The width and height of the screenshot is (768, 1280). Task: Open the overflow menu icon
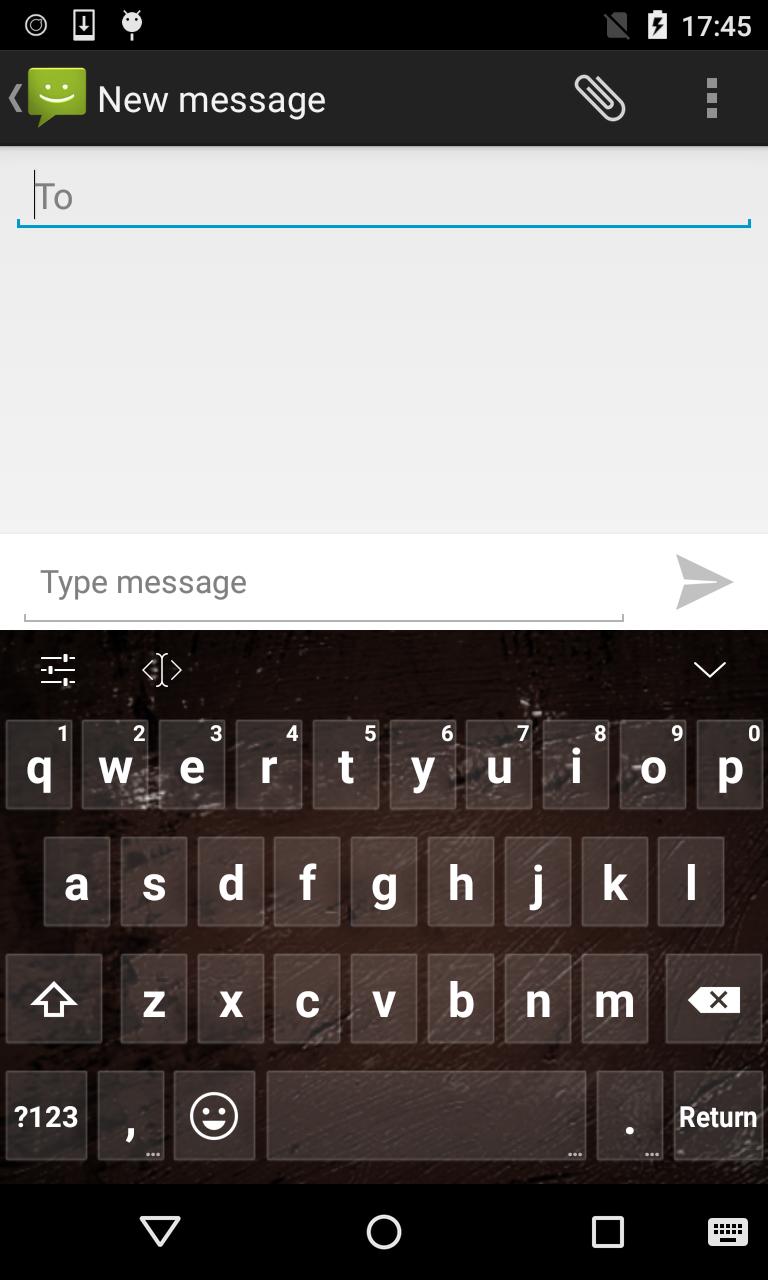pyautogui.click(x=711, y=97)
